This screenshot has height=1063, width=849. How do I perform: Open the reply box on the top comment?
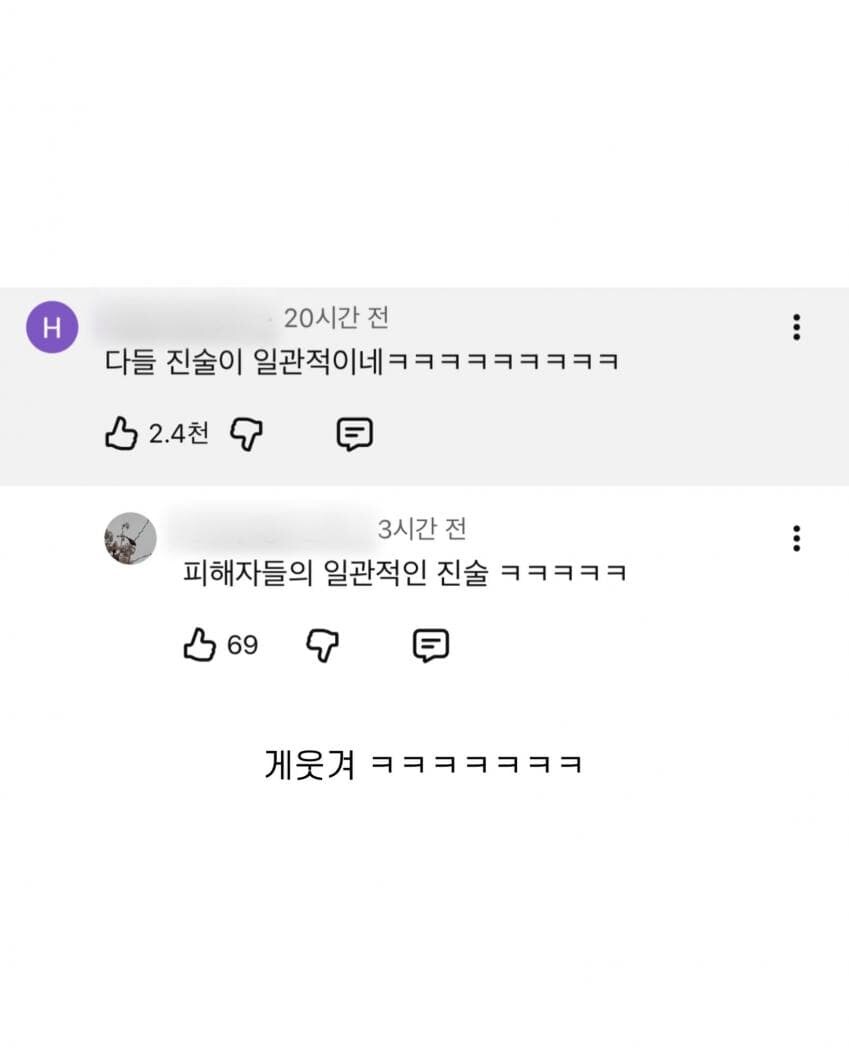coord(356,432)
